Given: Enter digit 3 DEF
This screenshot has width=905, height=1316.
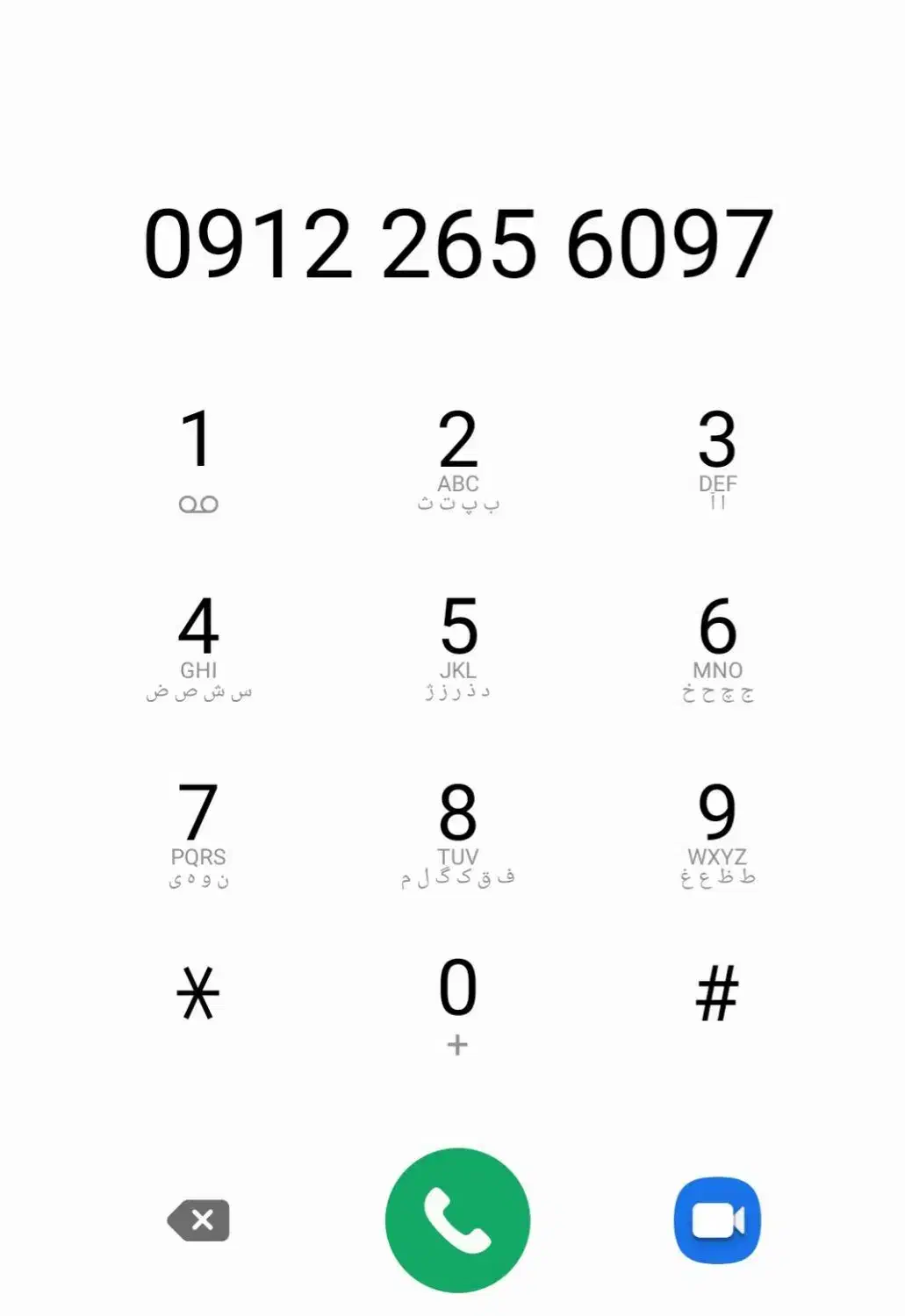Looking at the screenshot, I should click(x=717, y=458).
